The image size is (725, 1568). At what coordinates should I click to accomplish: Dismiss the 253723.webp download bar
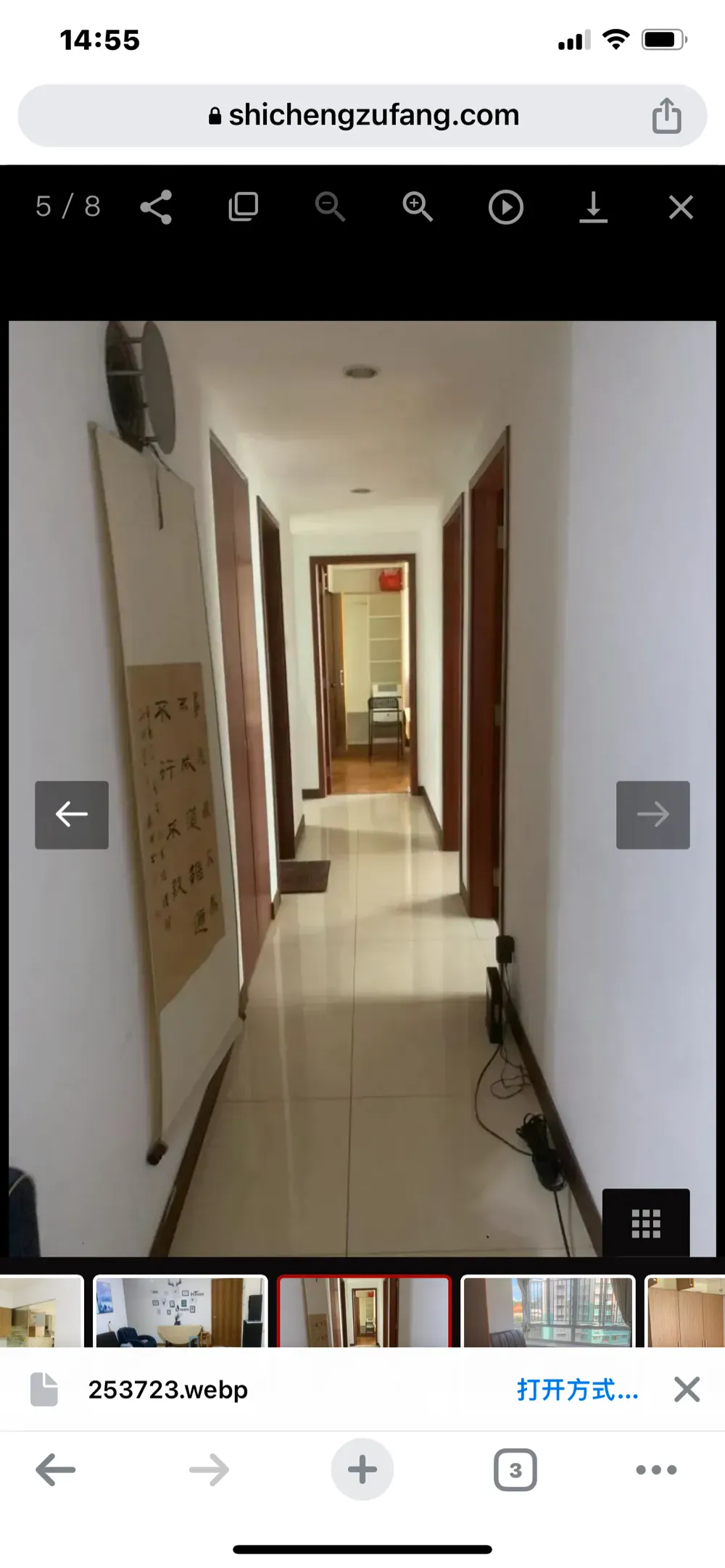[x=687, y=1390]
